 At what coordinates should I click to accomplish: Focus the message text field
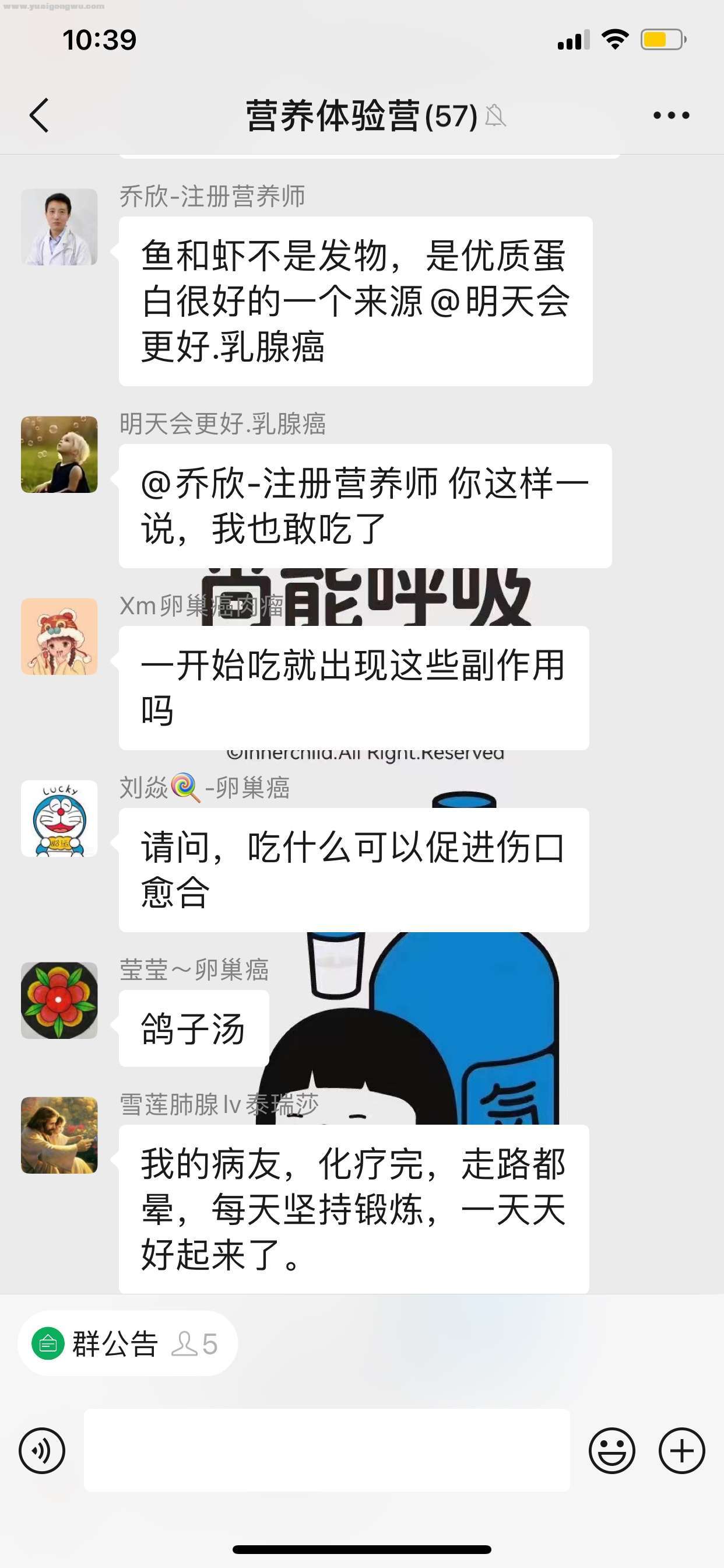326,1450
